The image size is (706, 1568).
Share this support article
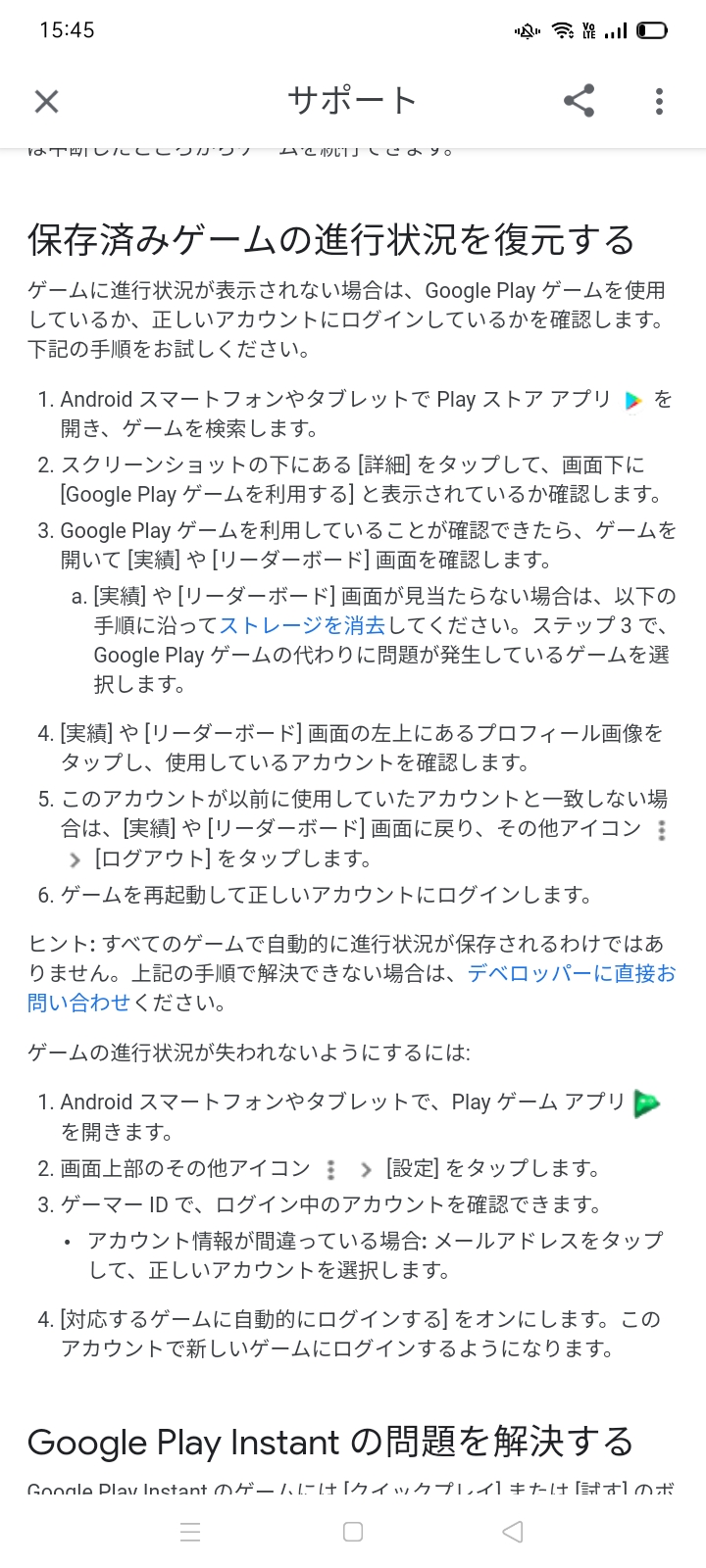(x=579, y=101)
